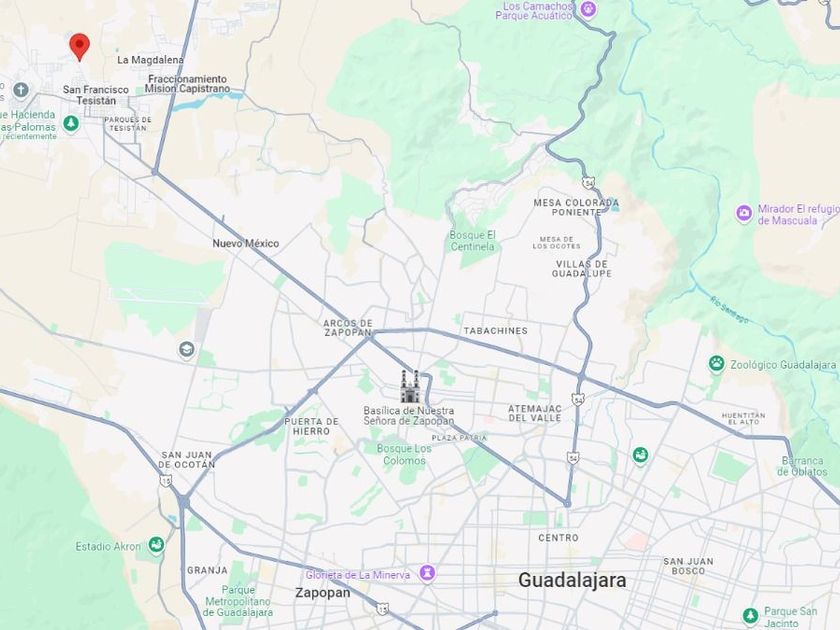Tap the school marker west of Arcos de Zapopan
840x630 pixels.
coord(186,350)
